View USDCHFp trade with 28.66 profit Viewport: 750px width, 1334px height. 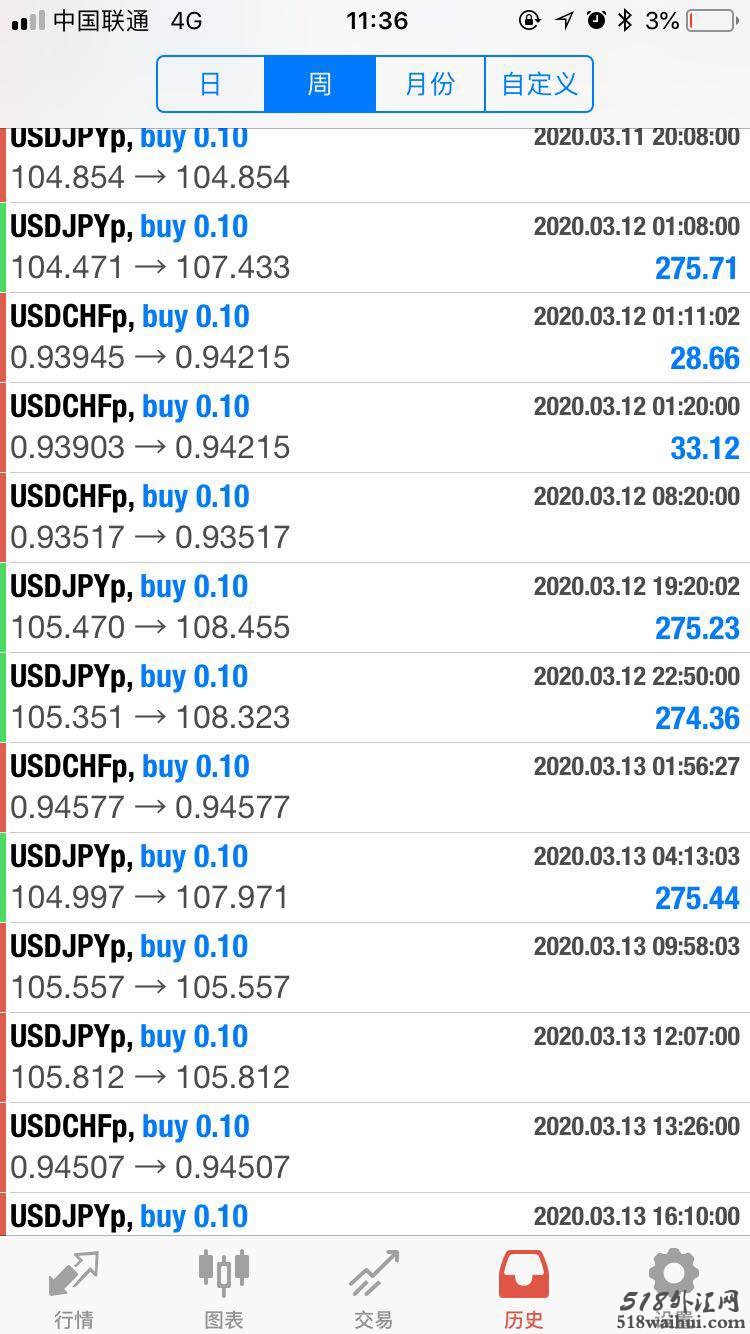point(375,338)
